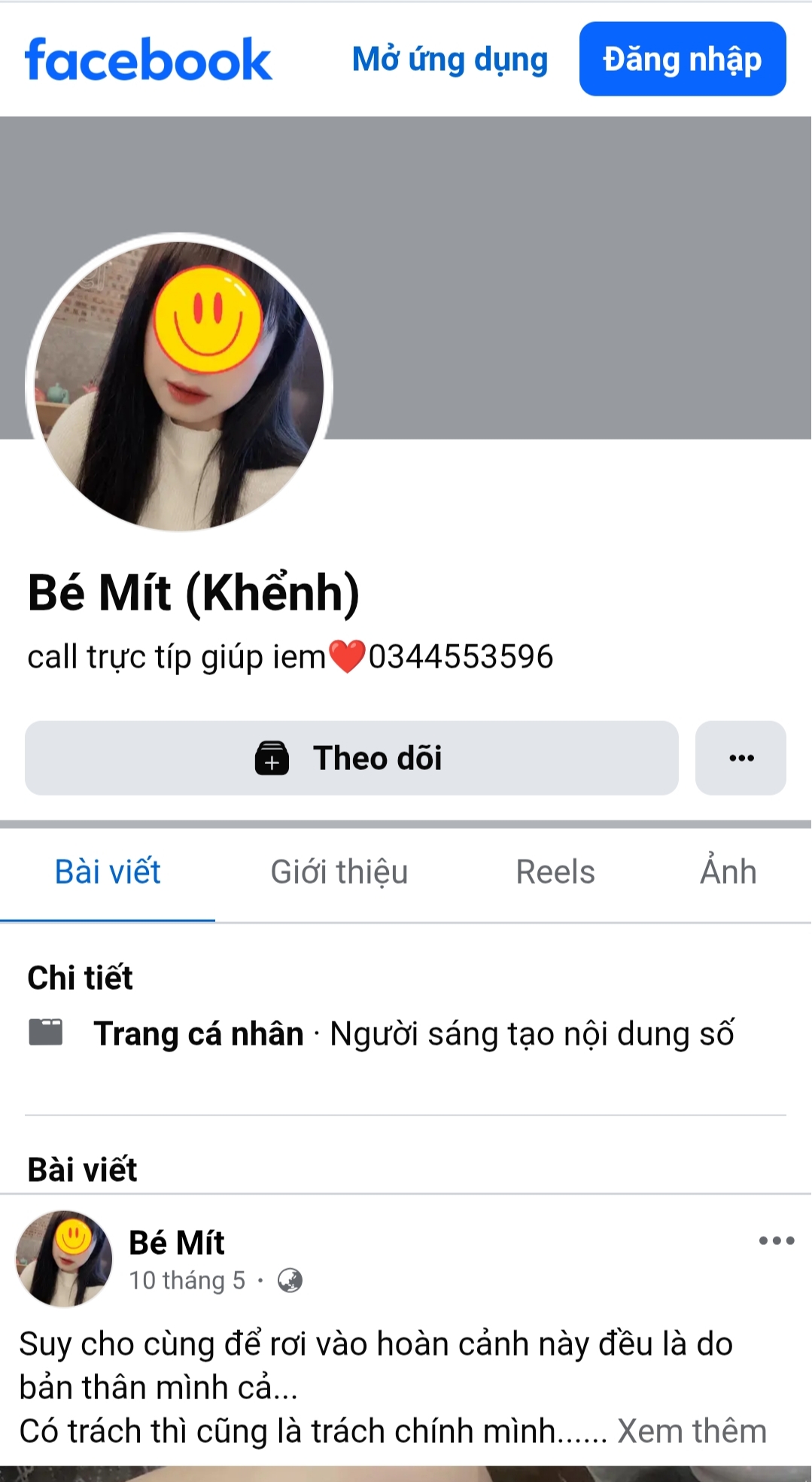Click the Facebook logo
The height and width of the screenshot is (1482, 812).
(x=148, y=59)
